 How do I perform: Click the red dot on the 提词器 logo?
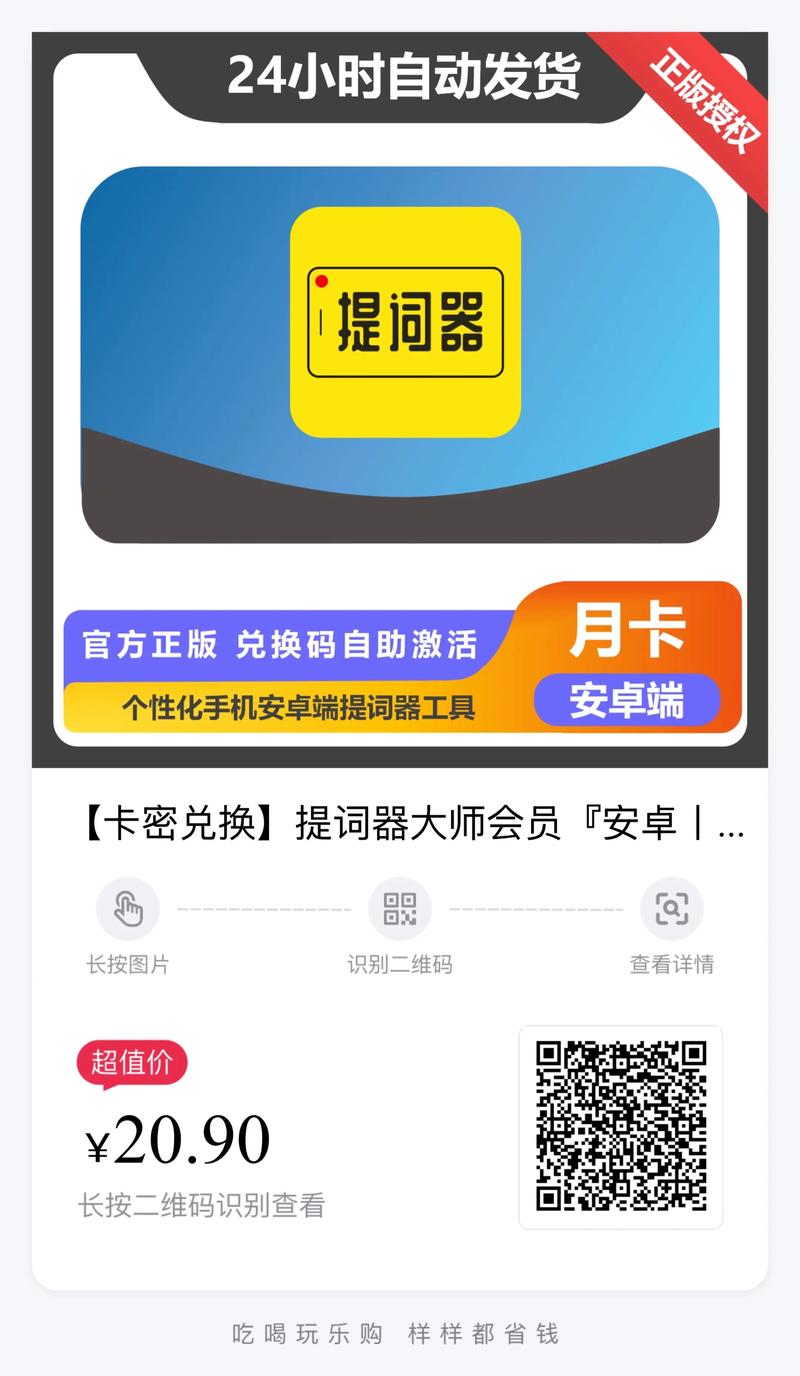click(x=321, y=283)
